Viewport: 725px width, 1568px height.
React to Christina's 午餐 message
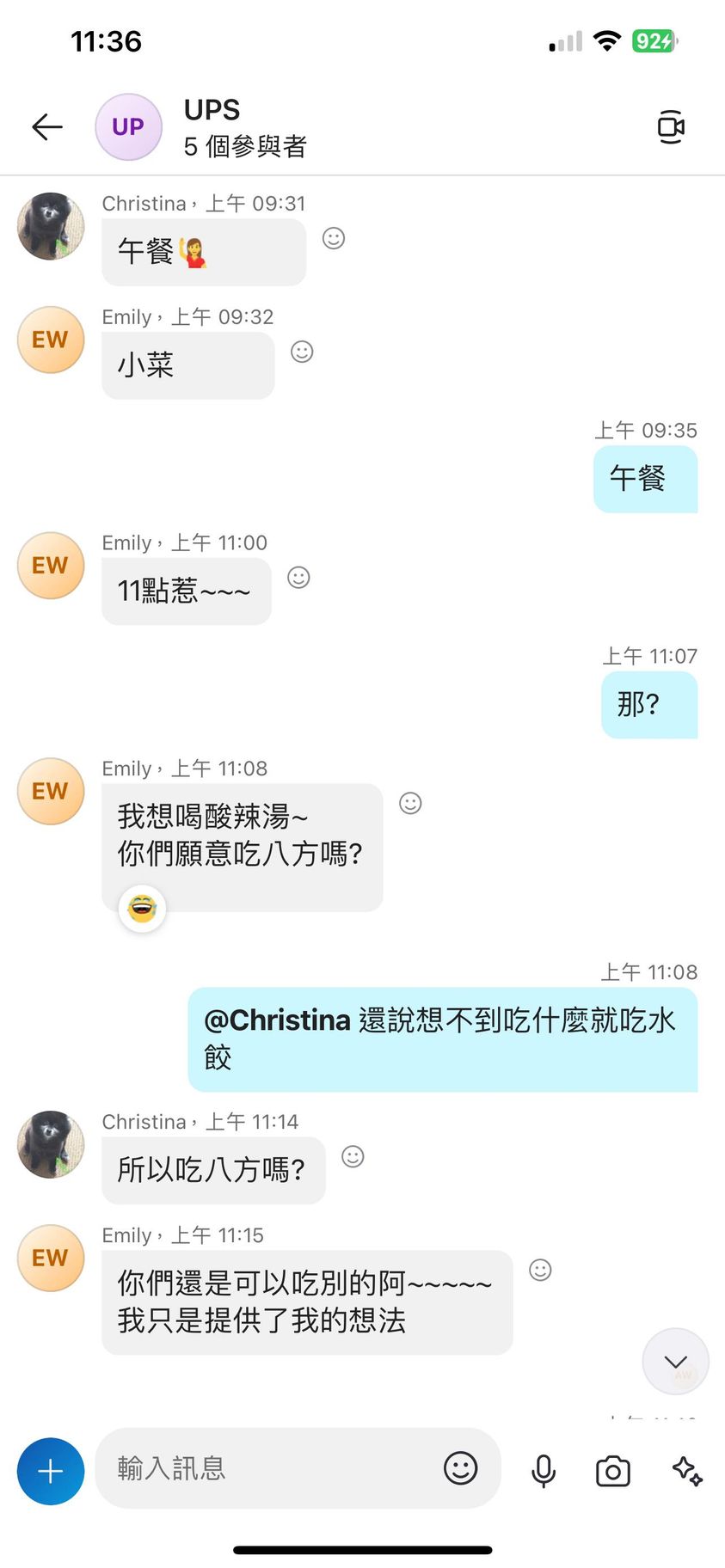coord(334,238)
